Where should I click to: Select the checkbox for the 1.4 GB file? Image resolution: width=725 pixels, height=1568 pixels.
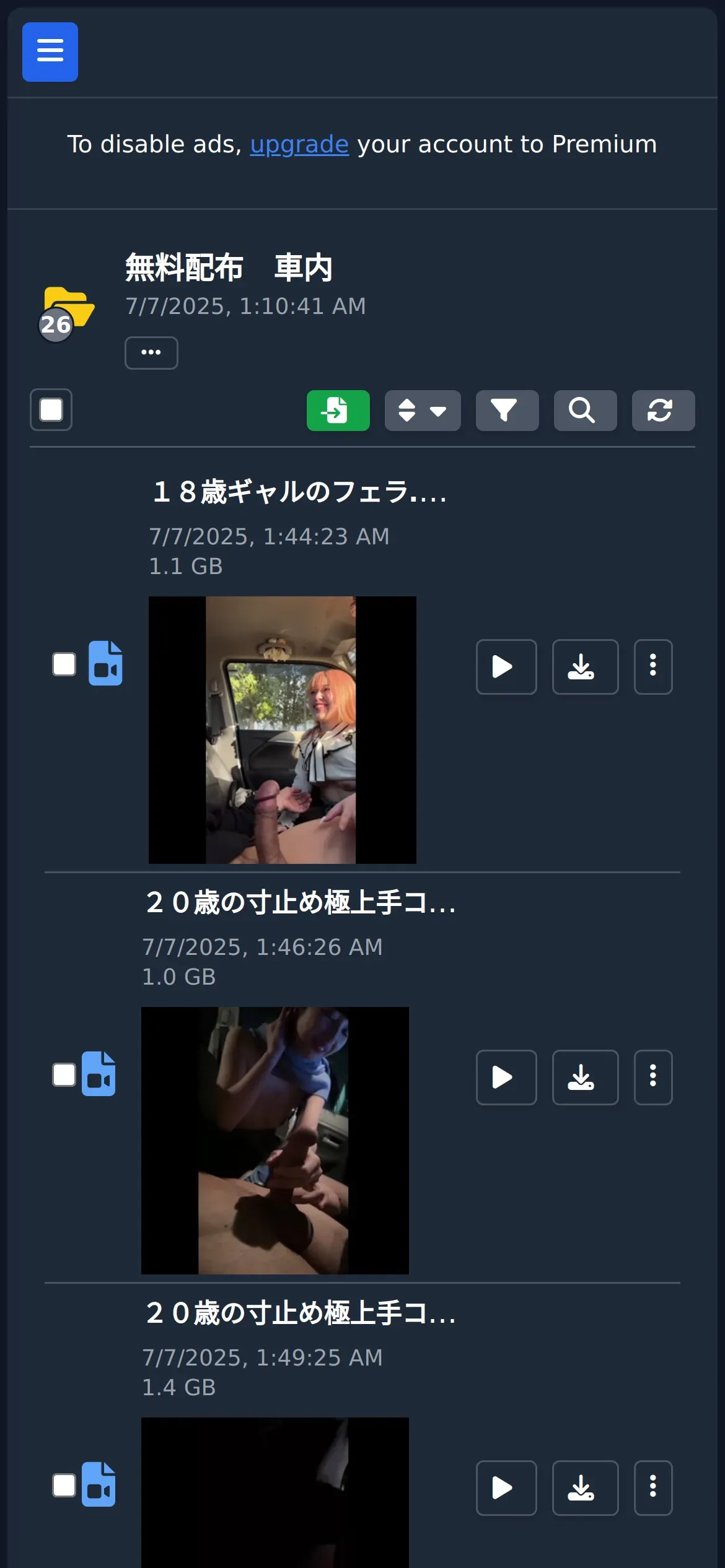coord(64,1486)
